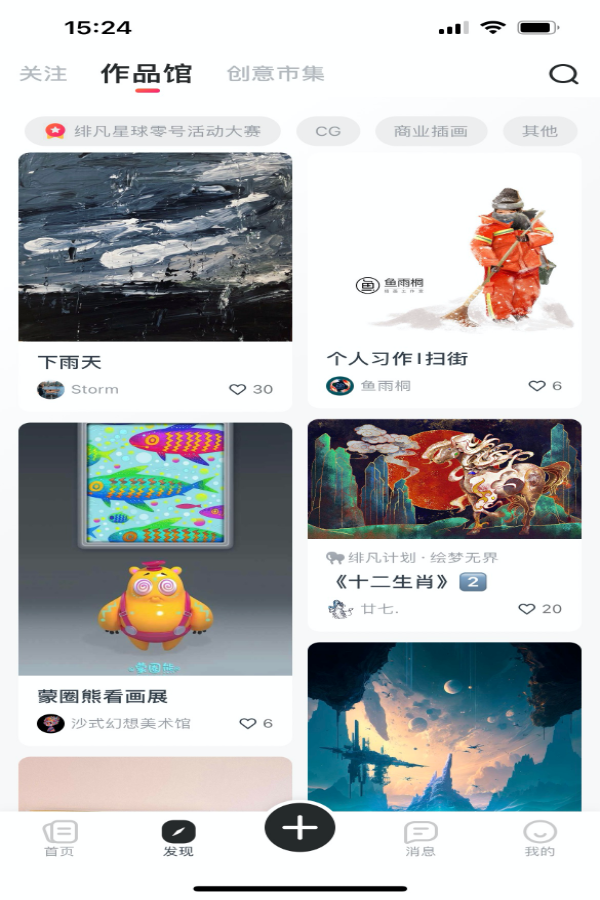Switch to the 我的 tab
600x900 pixels.
(539, 839)
